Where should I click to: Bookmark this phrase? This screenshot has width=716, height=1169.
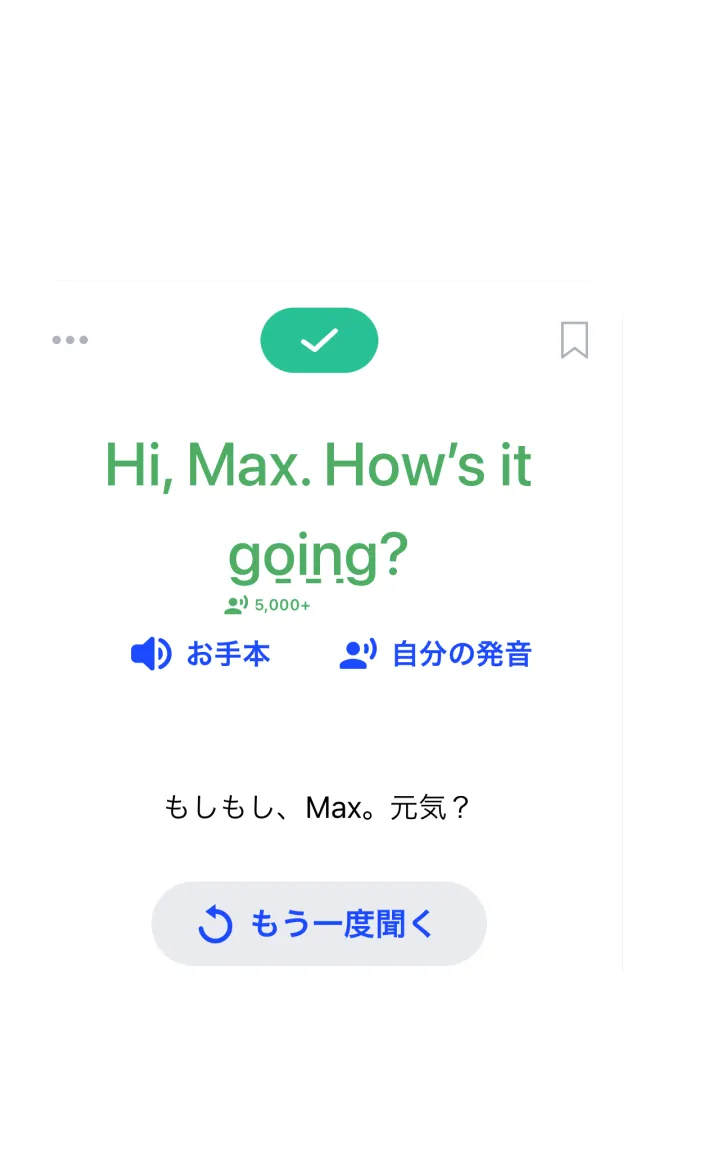tap(574, 340)
